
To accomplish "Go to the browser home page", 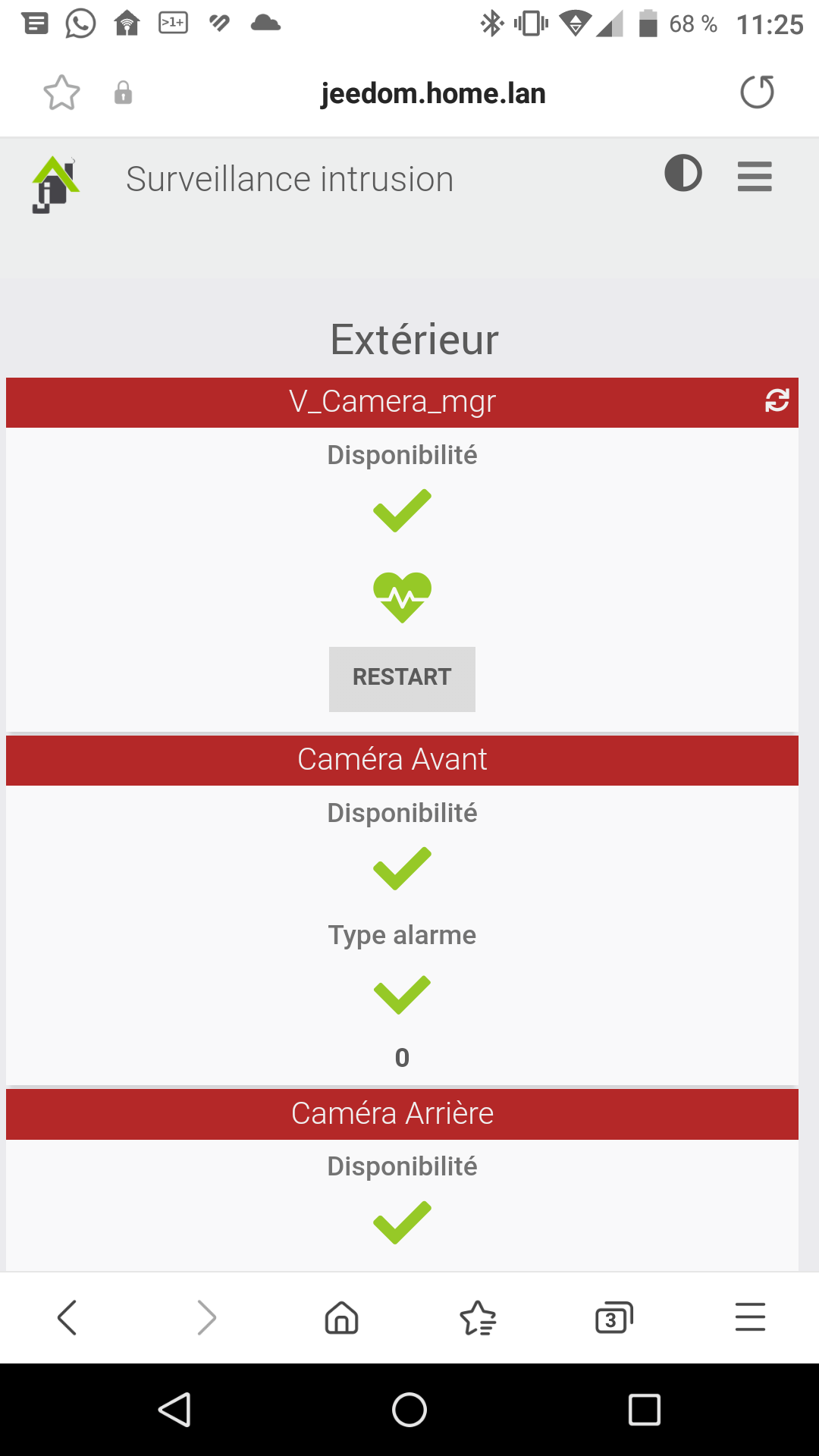I will click(x=341, y=1317).
